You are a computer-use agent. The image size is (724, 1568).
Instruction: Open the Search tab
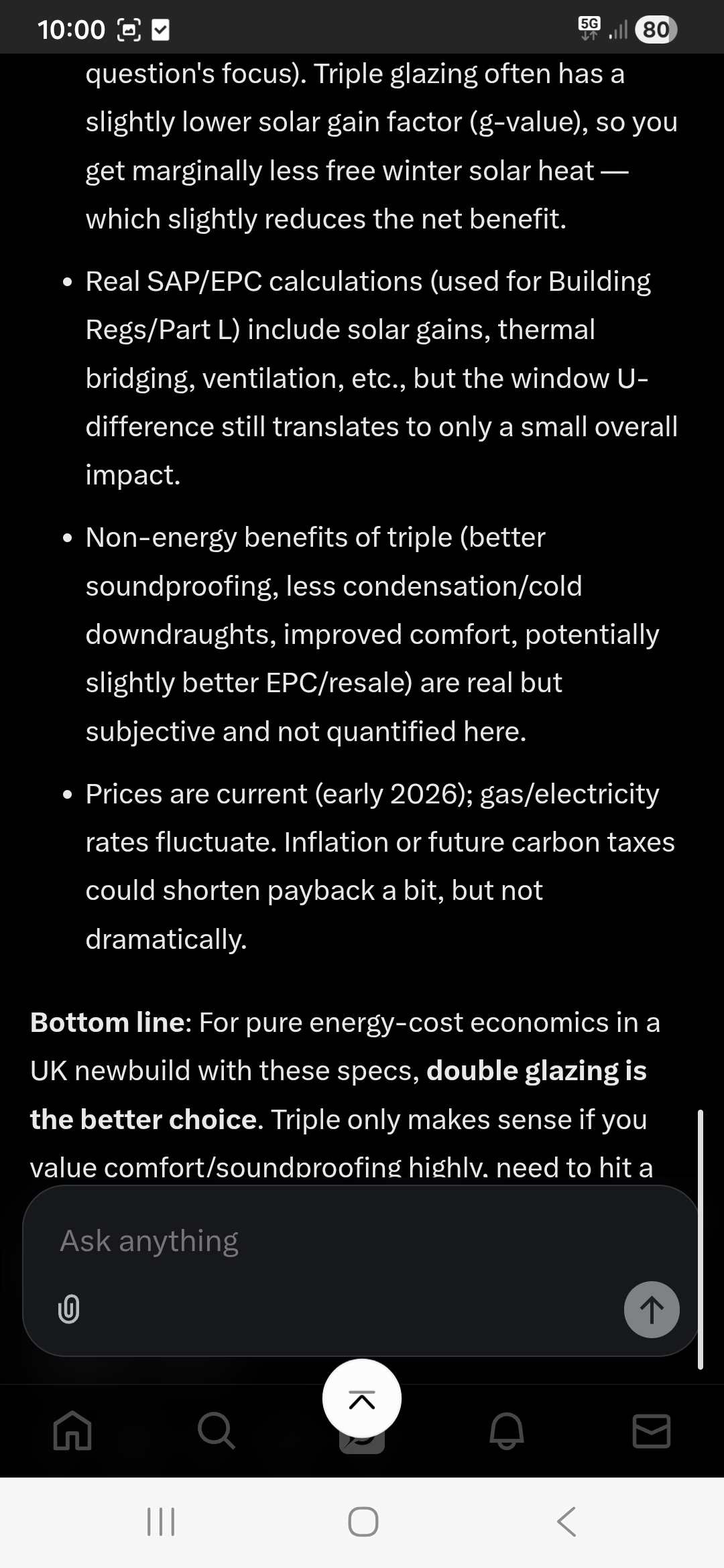pos(217,1431)
